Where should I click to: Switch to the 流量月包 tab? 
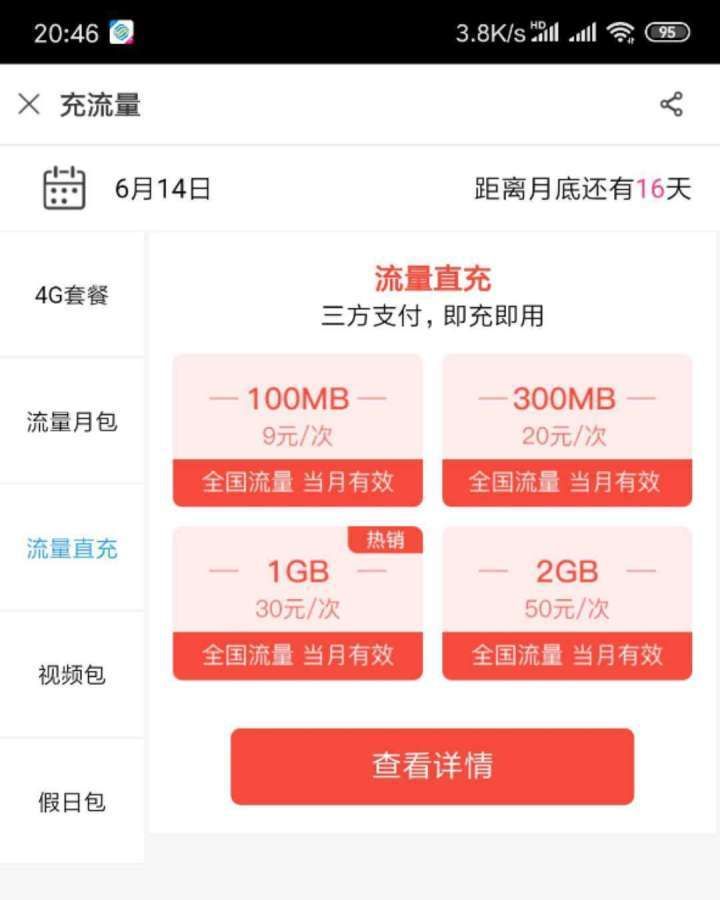[x=70, y=422]
